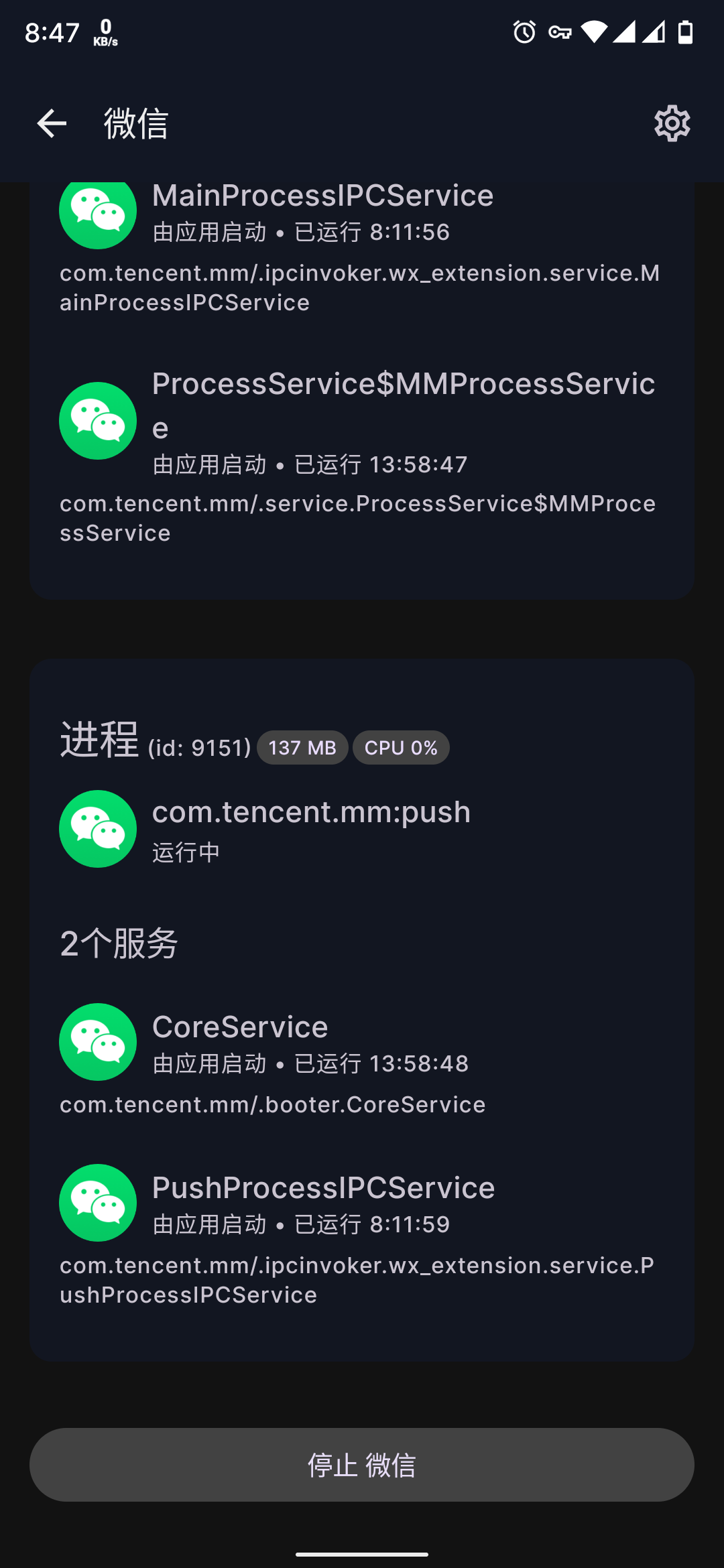Click the WeChat icon beside PushProcessIPCService
The height and width of the screenshot is (1568, 724).
pyautogui.click(x=97, y=1202)
